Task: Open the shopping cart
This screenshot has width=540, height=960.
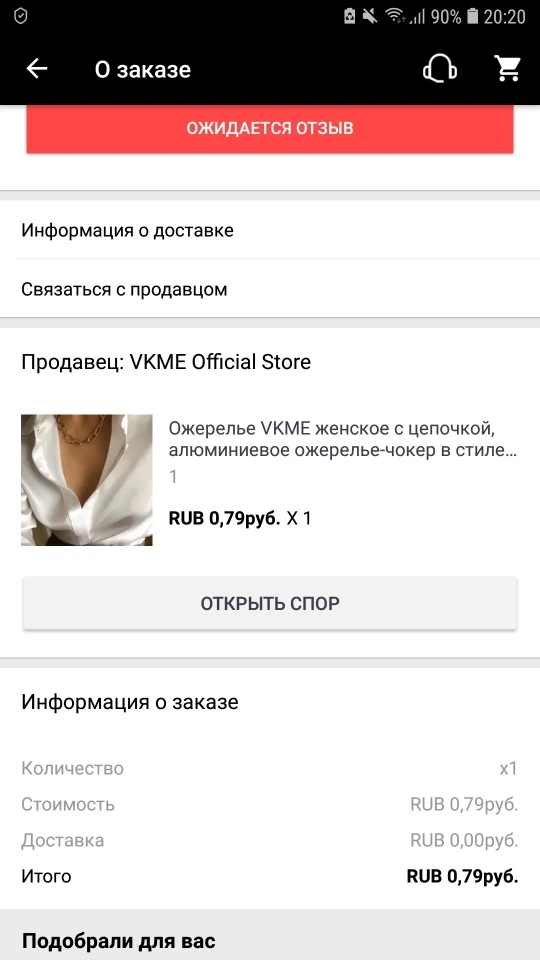Action: pyautogui.click(x=508, y=69)
